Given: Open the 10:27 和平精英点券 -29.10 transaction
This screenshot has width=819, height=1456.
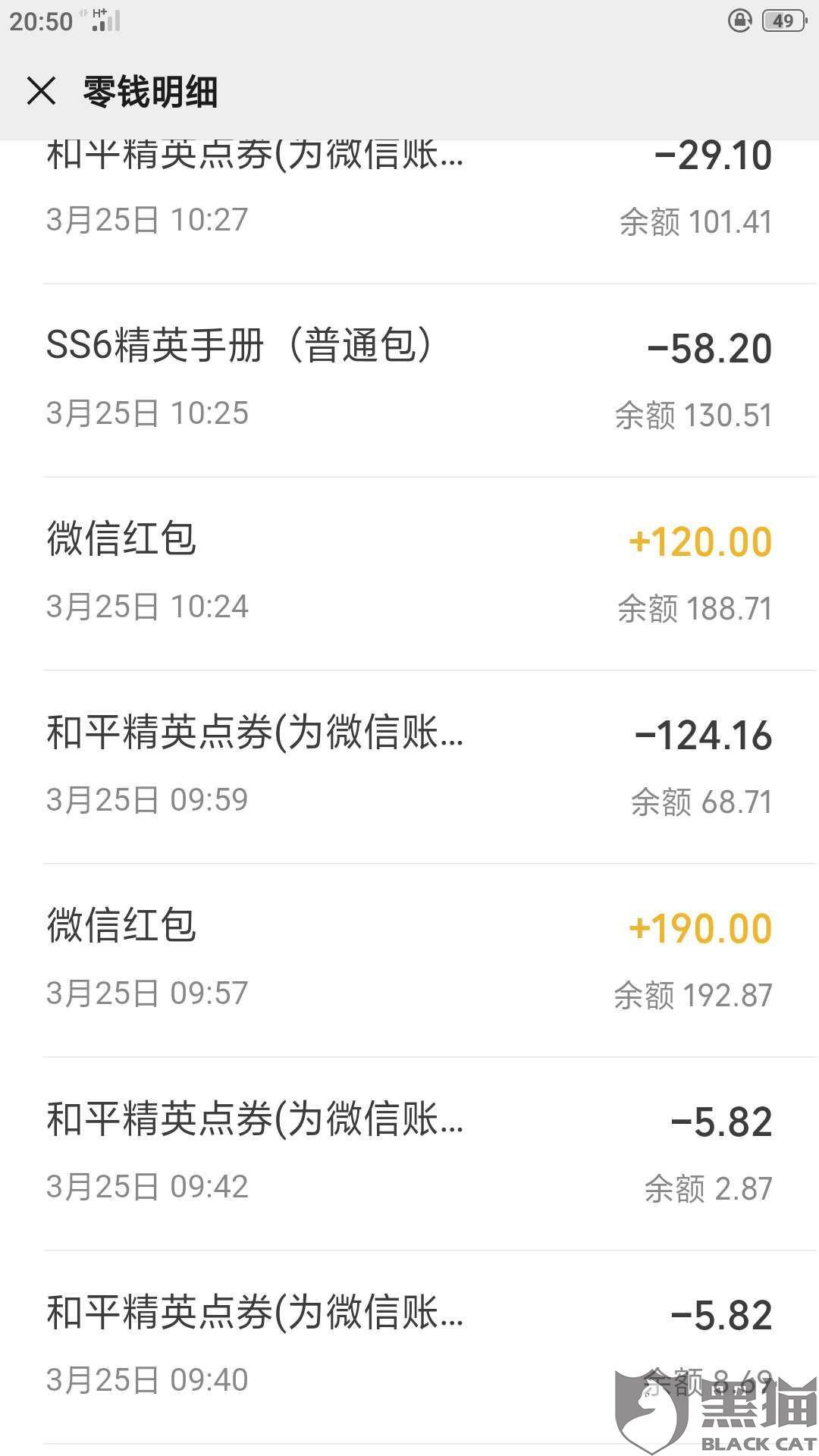Looking at the screenshot, I should click(x=409, y=205).
